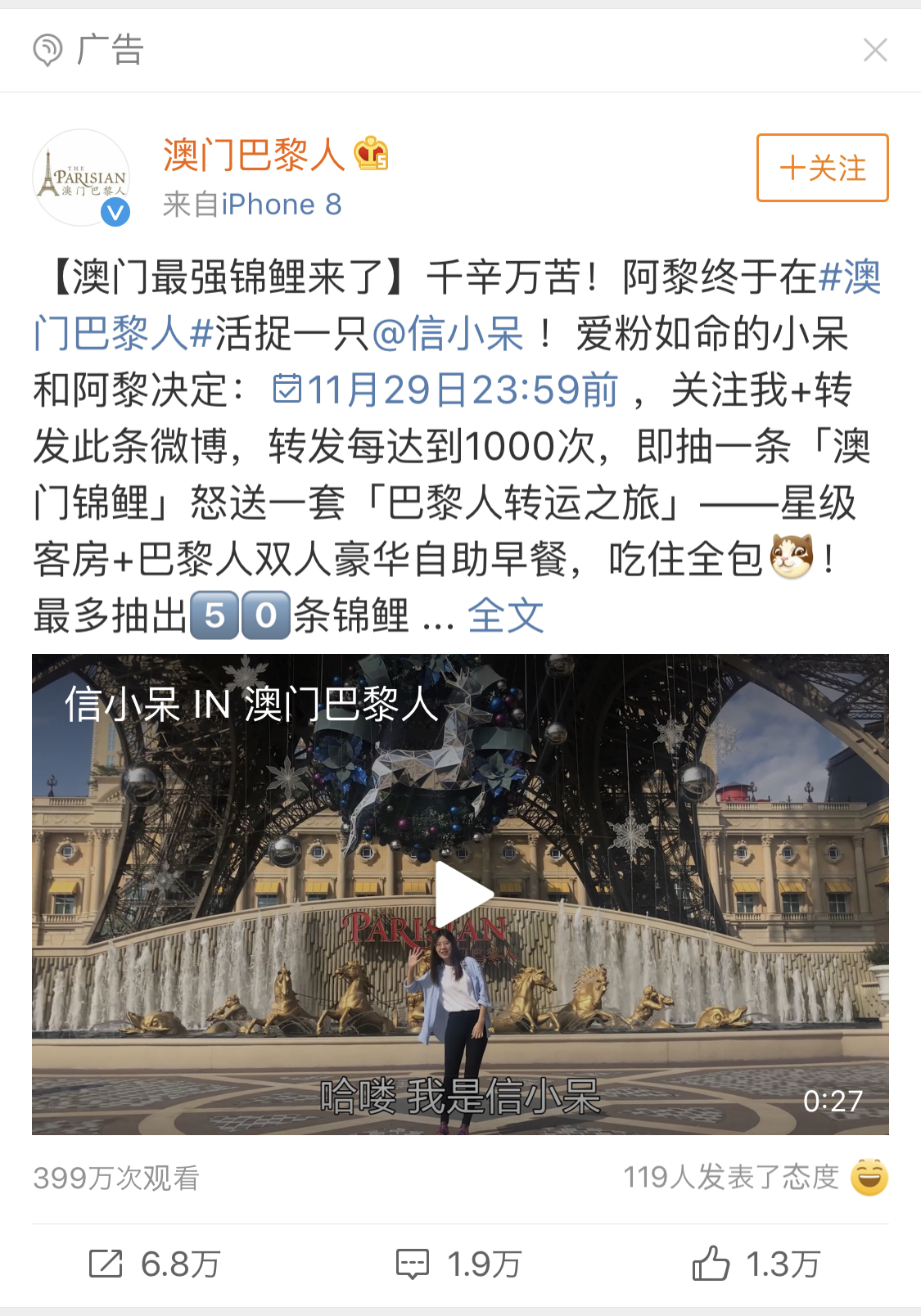
Task: Open comments showing 1.9万
Action: coord(459,1264)
